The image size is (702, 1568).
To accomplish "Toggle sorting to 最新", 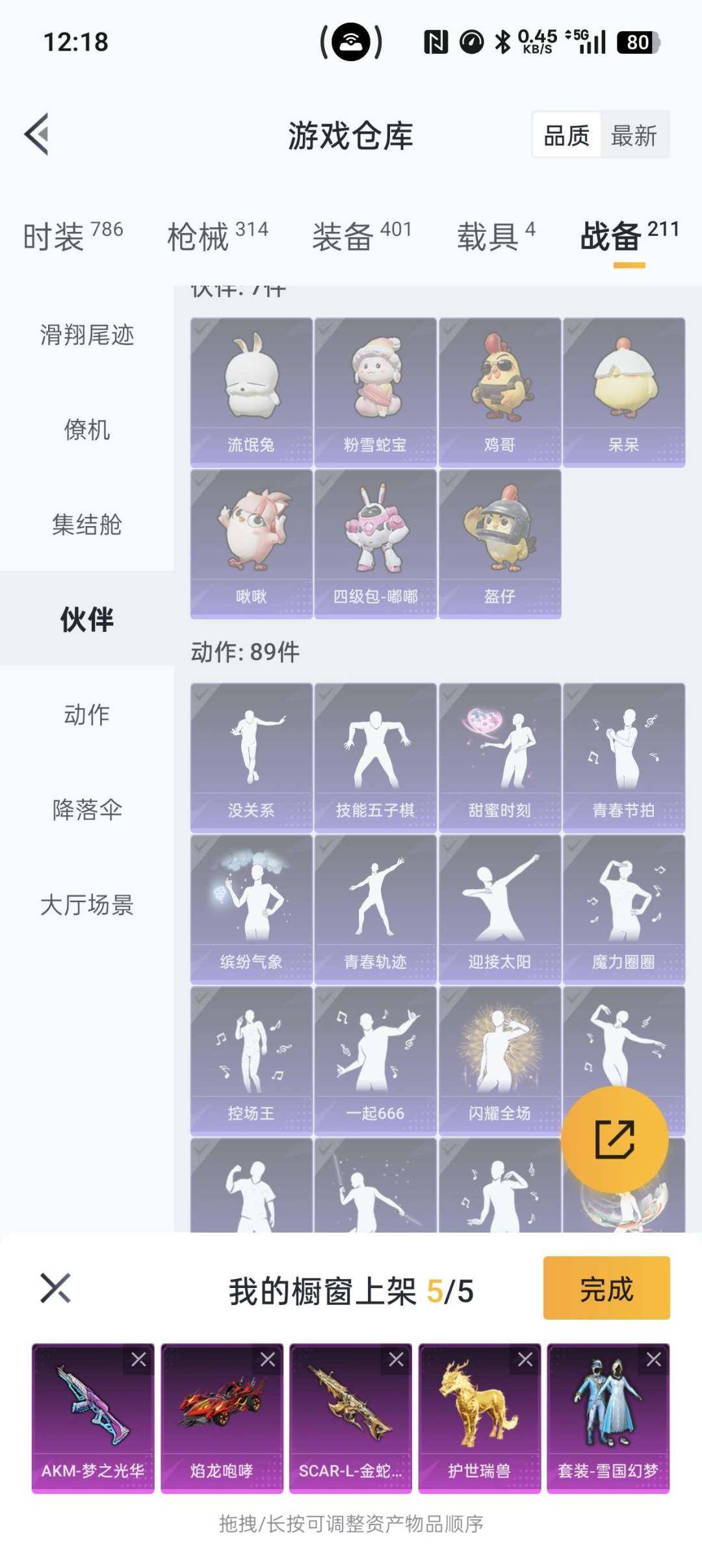I will click(633, 136).
